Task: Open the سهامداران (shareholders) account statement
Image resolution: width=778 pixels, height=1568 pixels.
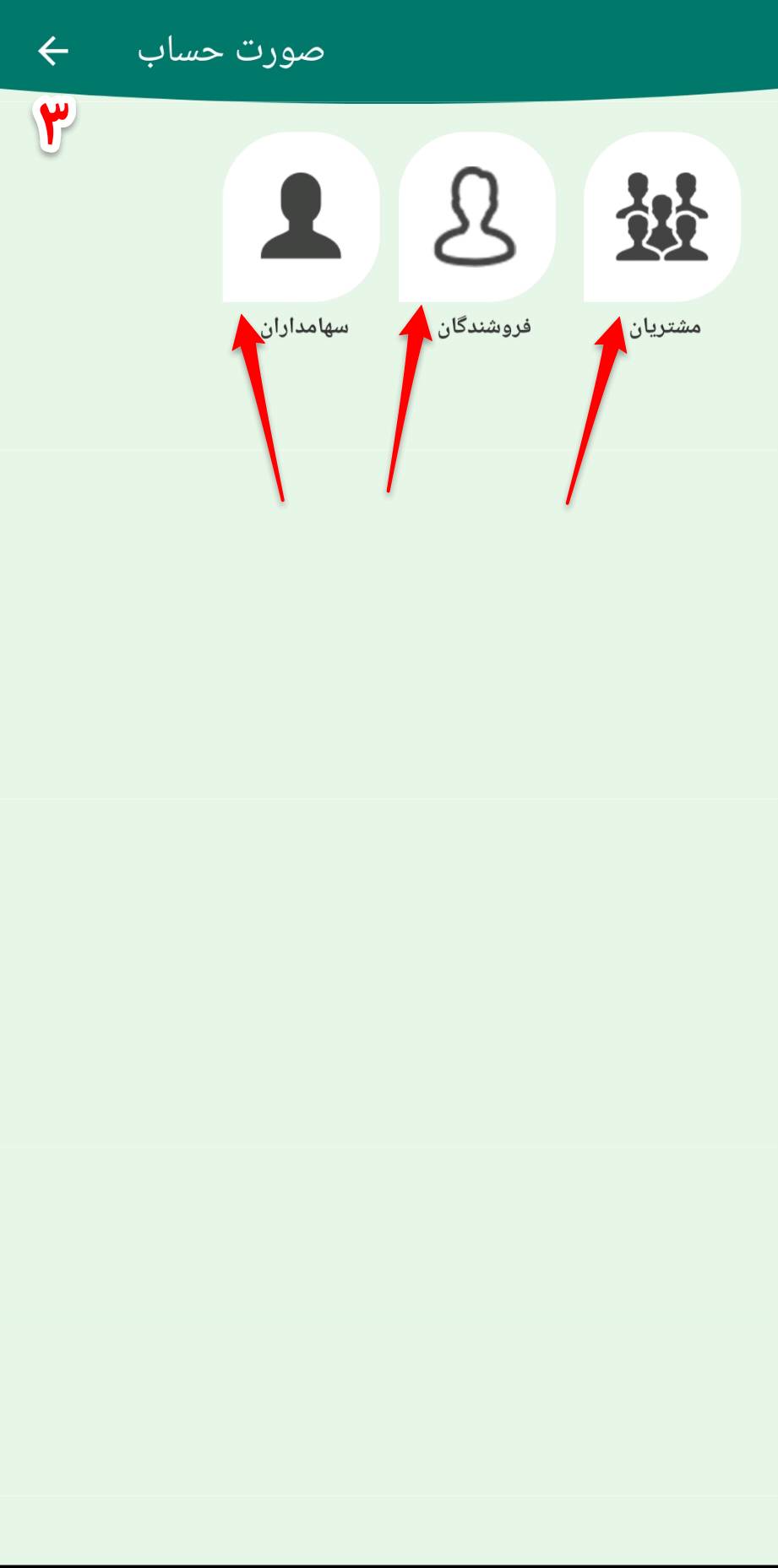Action: click(x=301, y=217)
